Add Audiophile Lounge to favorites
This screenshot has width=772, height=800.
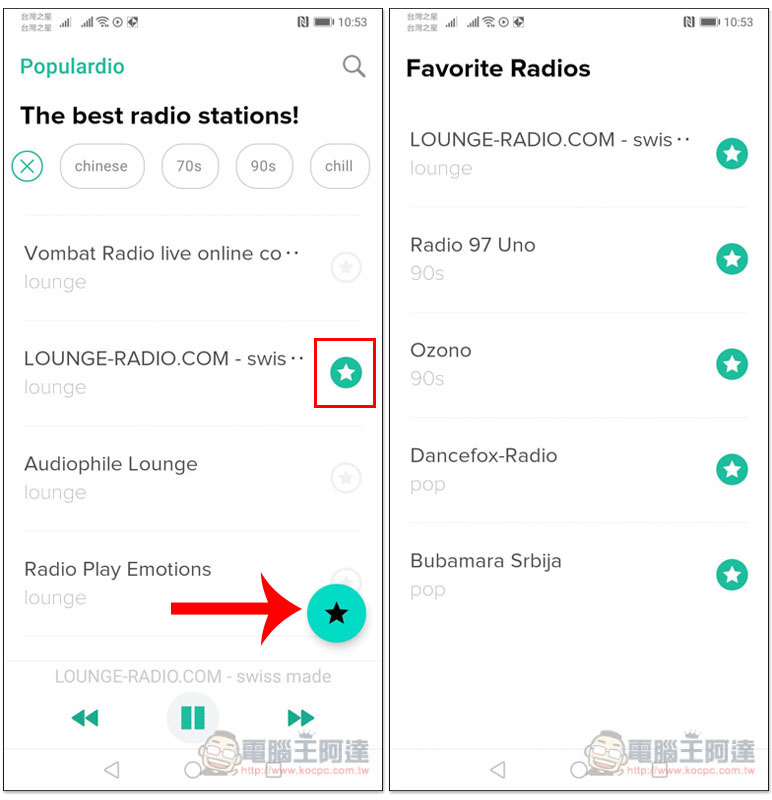[346, 478]
